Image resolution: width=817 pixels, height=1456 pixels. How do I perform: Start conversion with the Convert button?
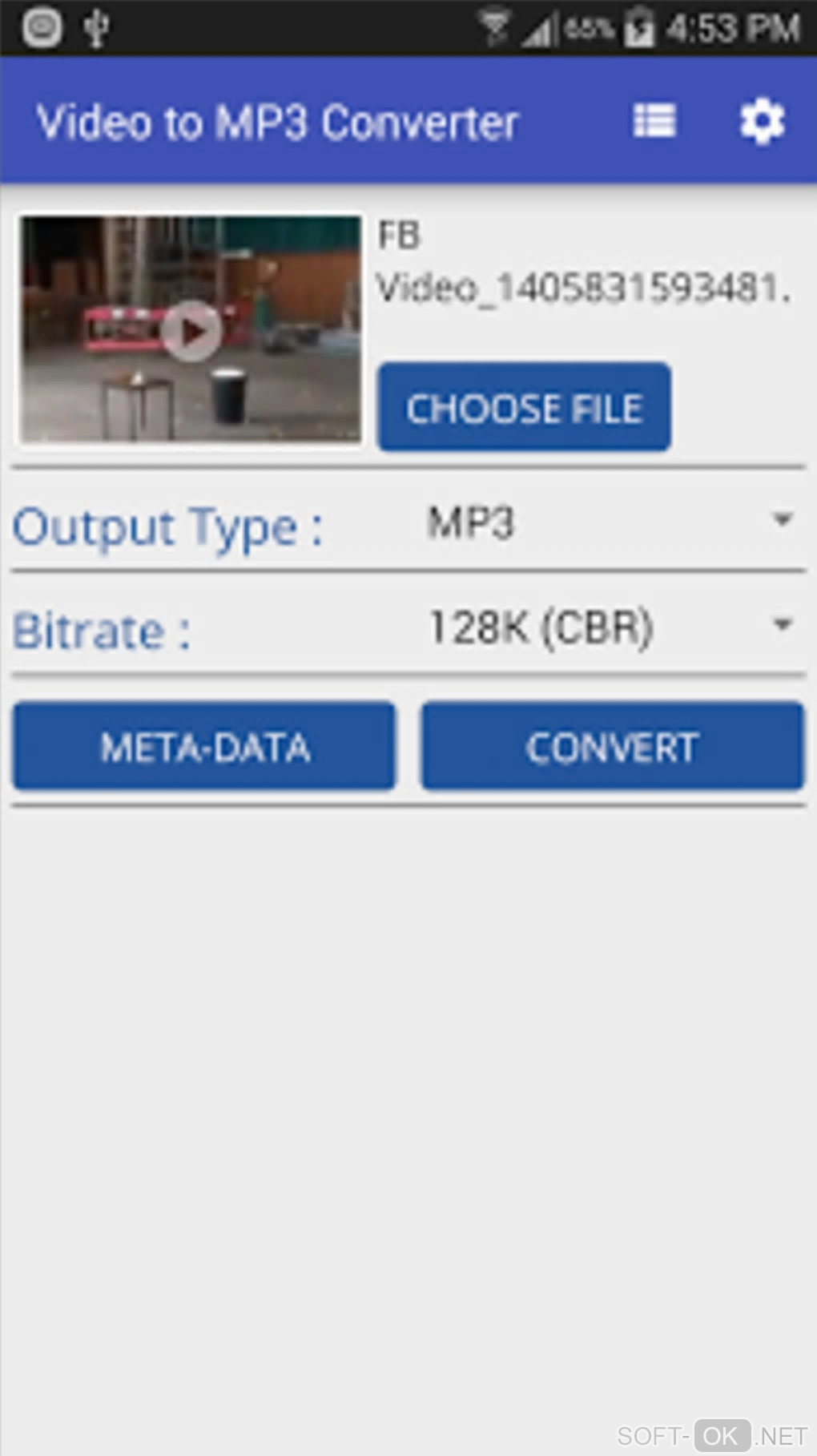coord(612,747)
